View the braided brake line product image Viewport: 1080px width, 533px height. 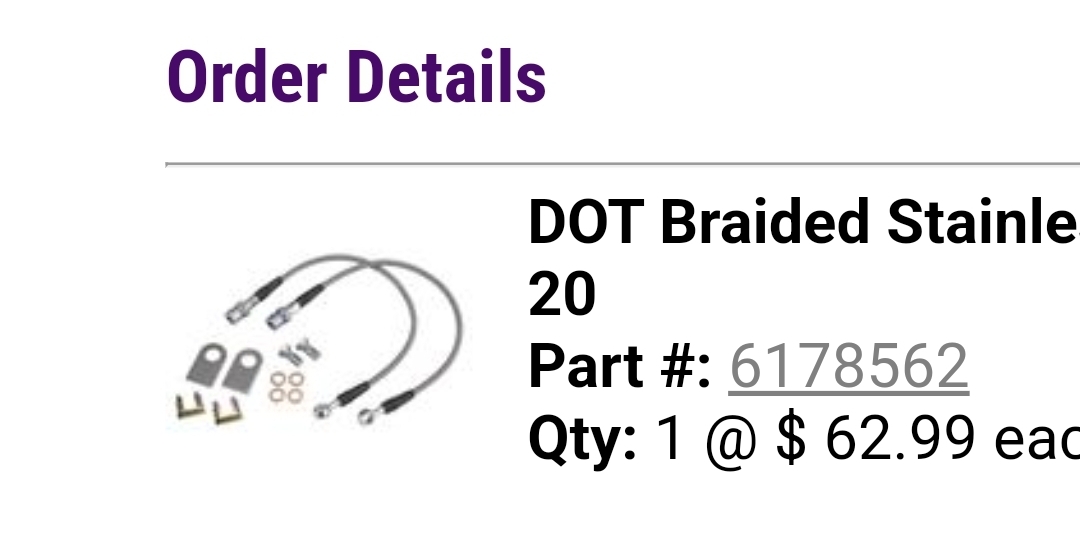320,337
